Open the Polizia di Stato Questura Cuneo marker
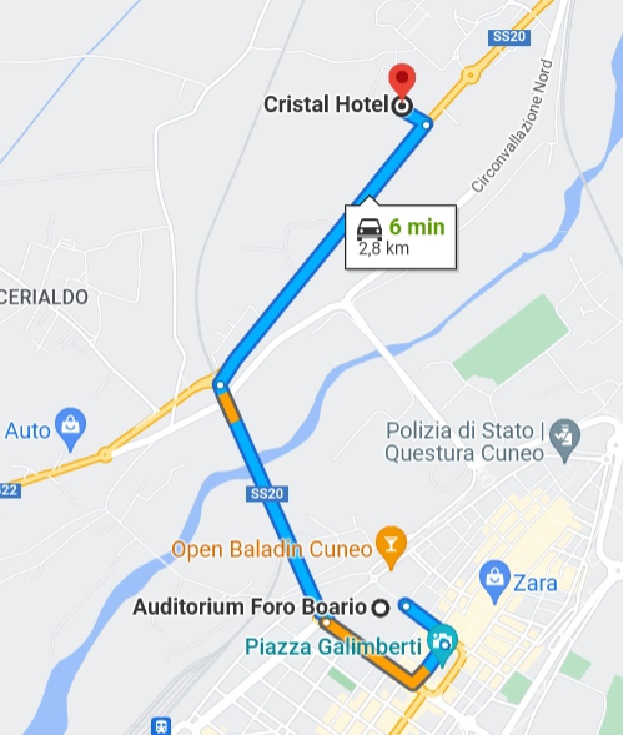The width and height of the screenshot is (623, 735). click(564, 432)
